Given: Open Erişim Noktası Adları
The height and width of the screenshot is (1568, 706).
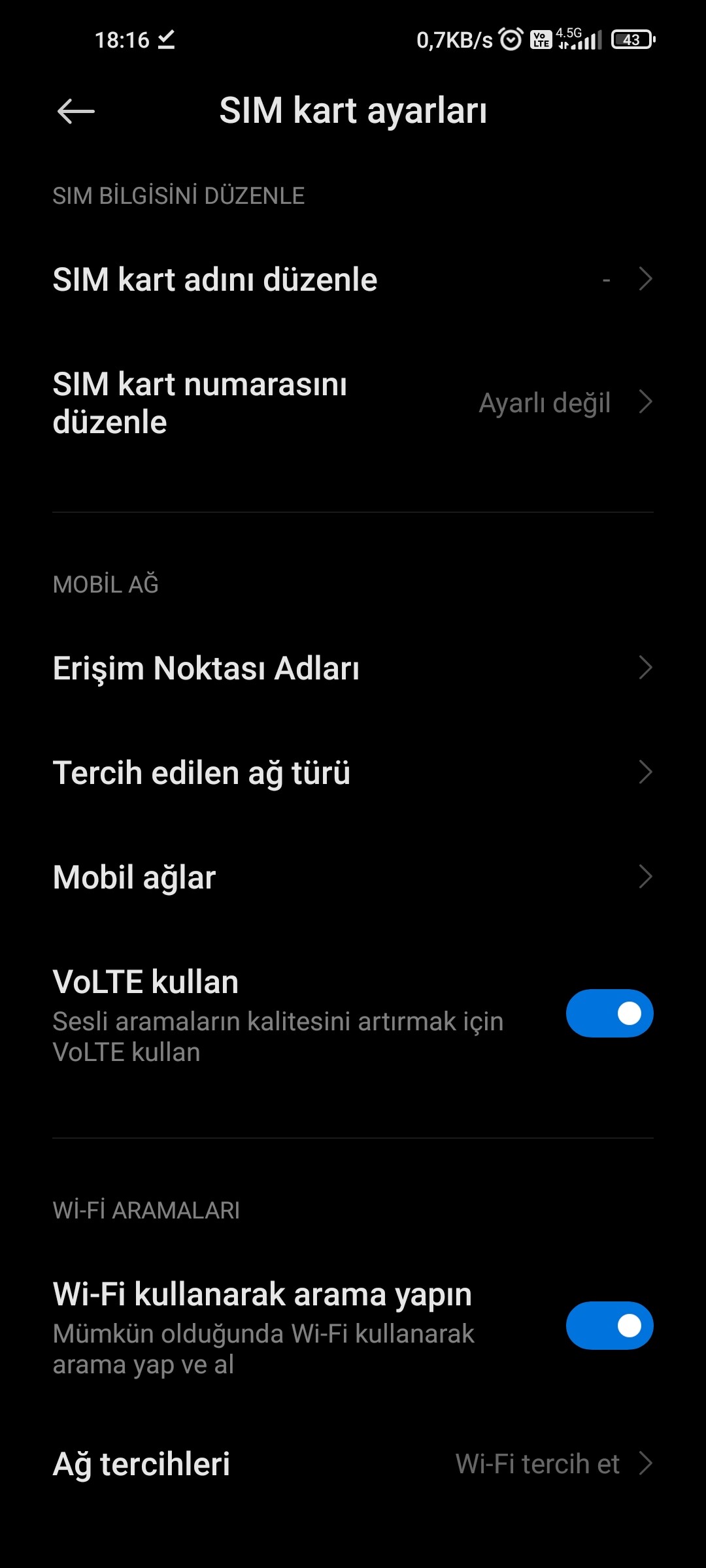Looking at the screenshot, I should coord(353,668).
